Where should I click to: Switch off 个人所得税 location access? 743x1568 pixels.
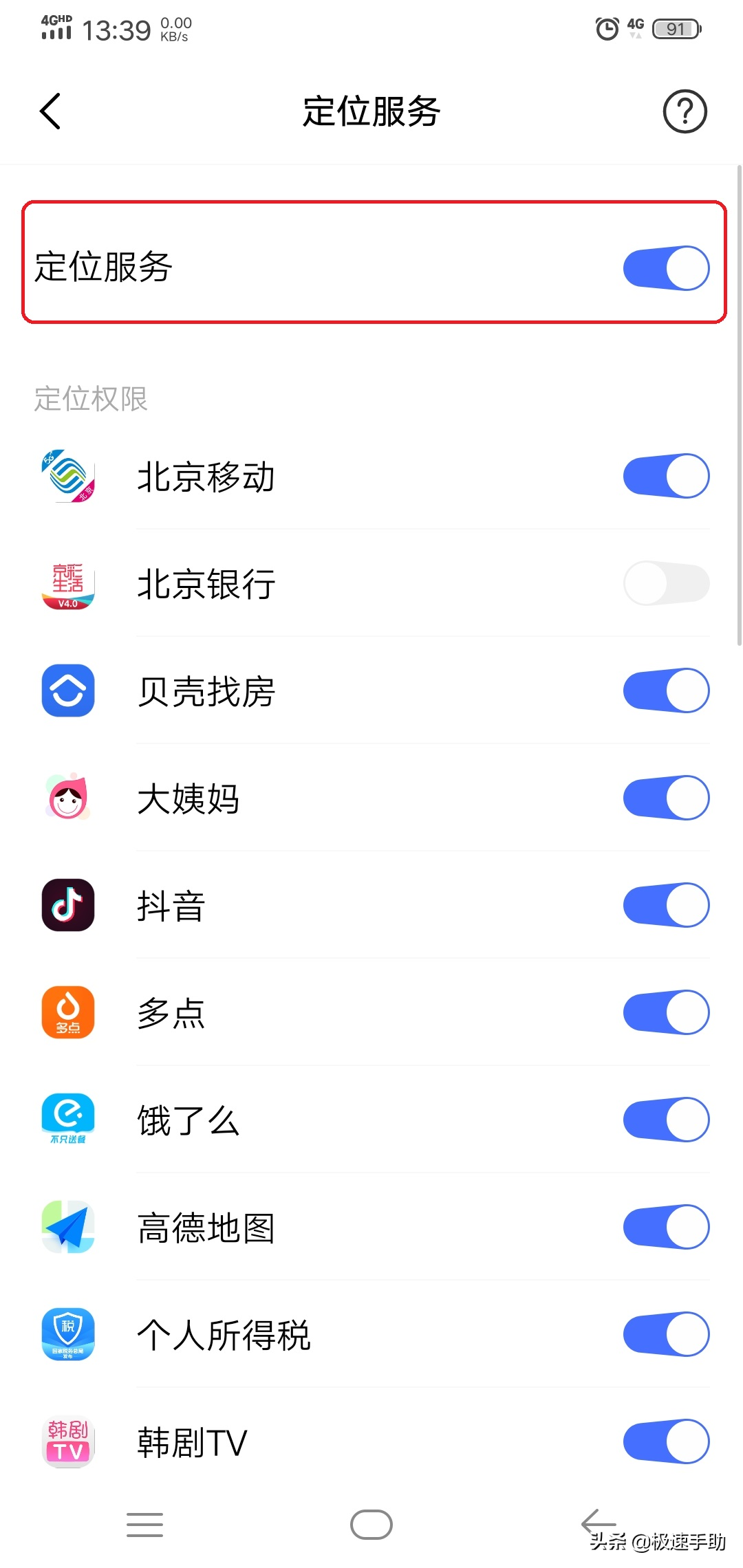click(666, 1334)
